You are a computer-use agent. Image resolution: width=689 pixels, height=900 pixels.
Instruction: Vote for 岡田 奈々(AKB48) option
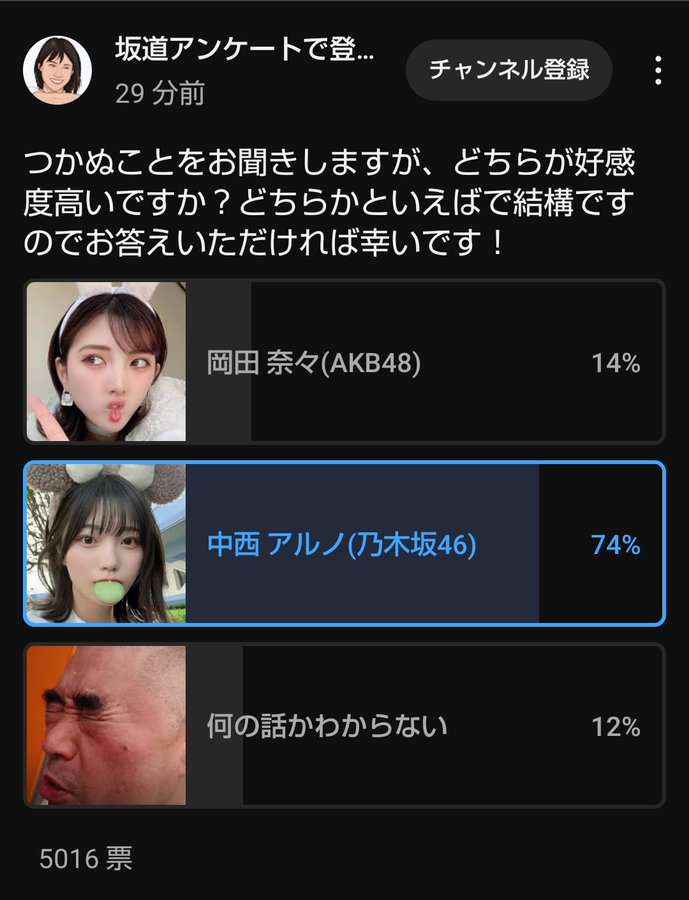pos(344,362)
